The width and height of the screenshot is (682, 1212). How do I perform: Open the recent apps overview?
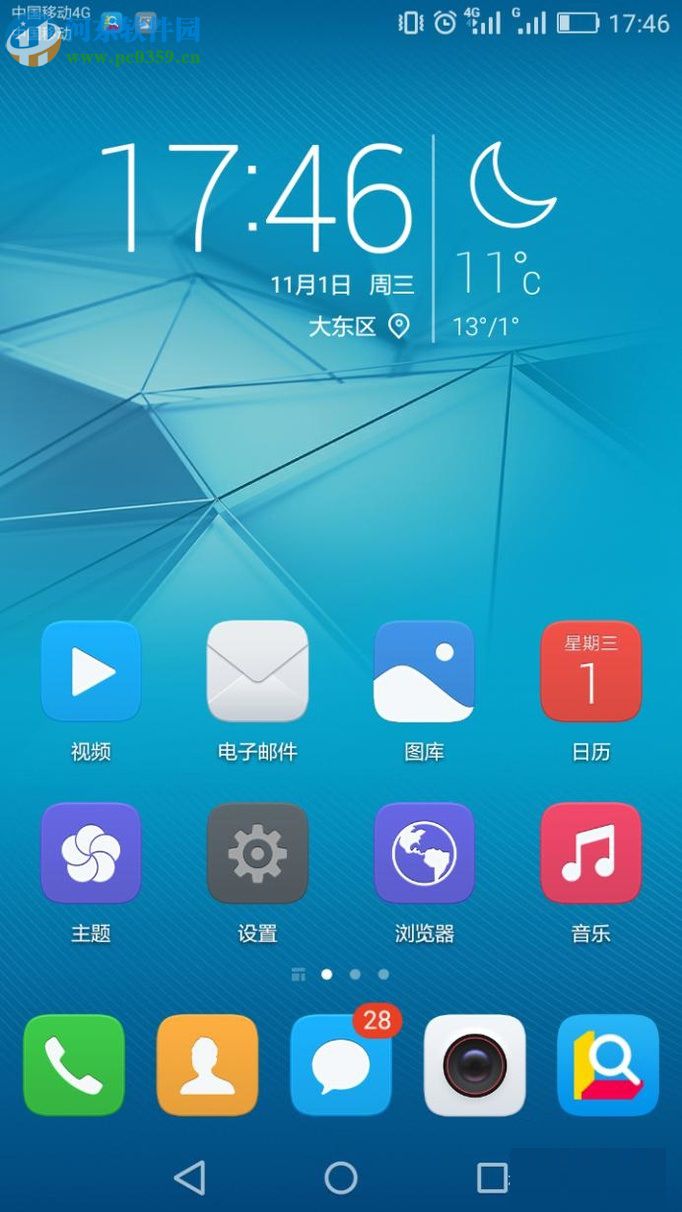492,1177
